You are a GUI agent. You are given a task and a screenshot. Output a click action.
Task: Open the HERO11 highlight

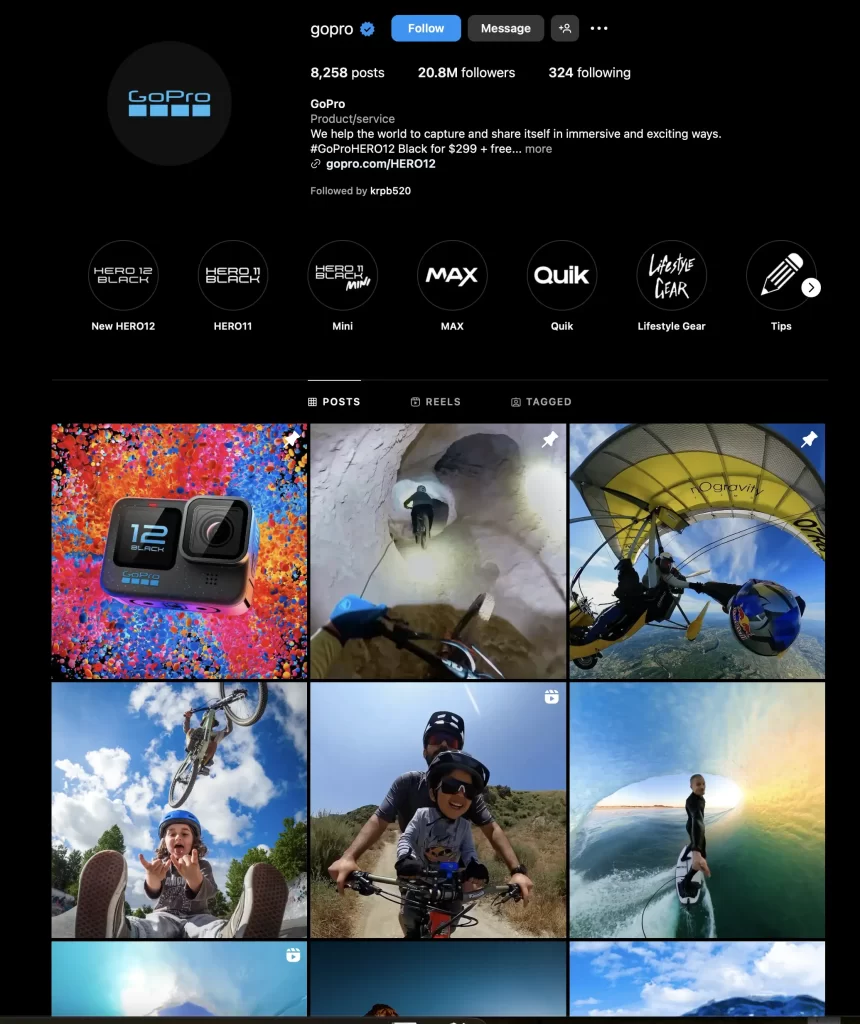point(233,275)
